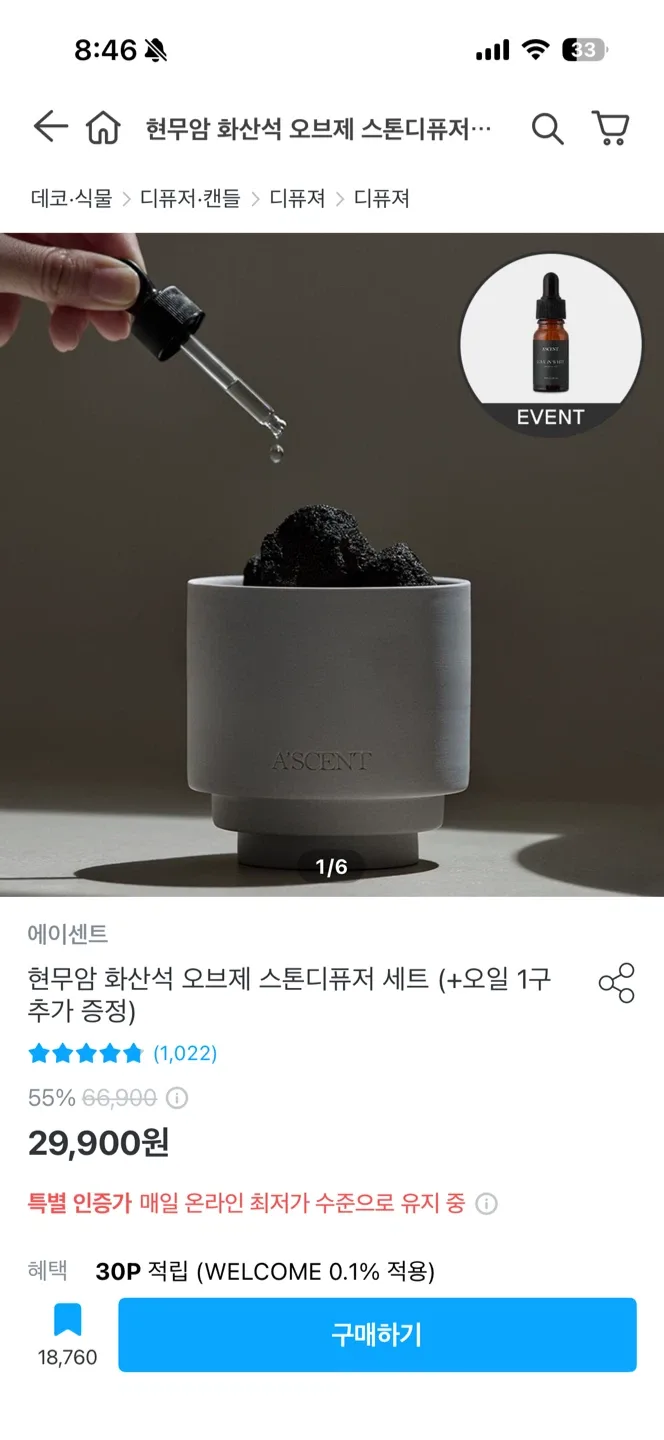Go to the 디퓨저·캔들 breadcrumb category
The height and width of the screenshot is (1440, 664).
point(190,198)
